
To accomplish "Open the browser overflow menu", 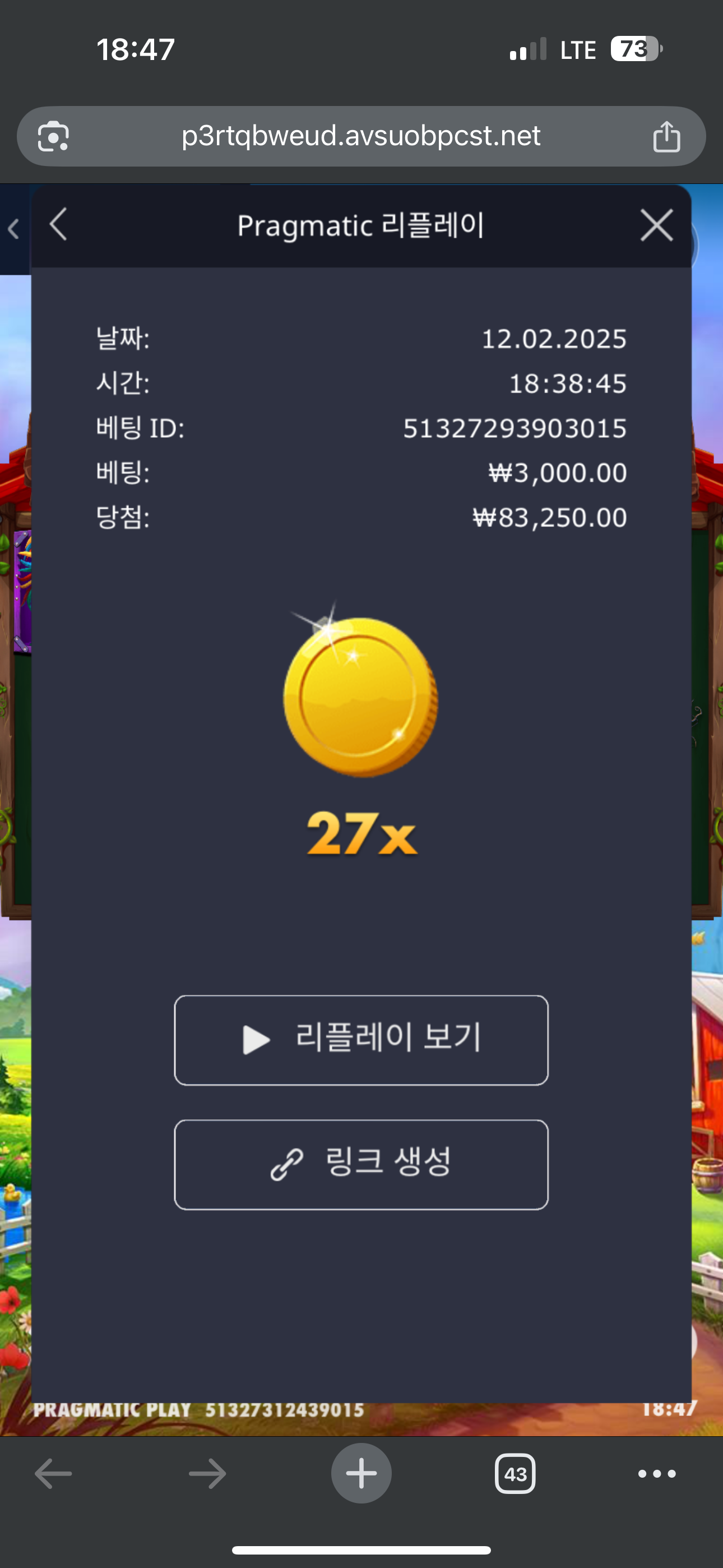I will (657, 1474).
